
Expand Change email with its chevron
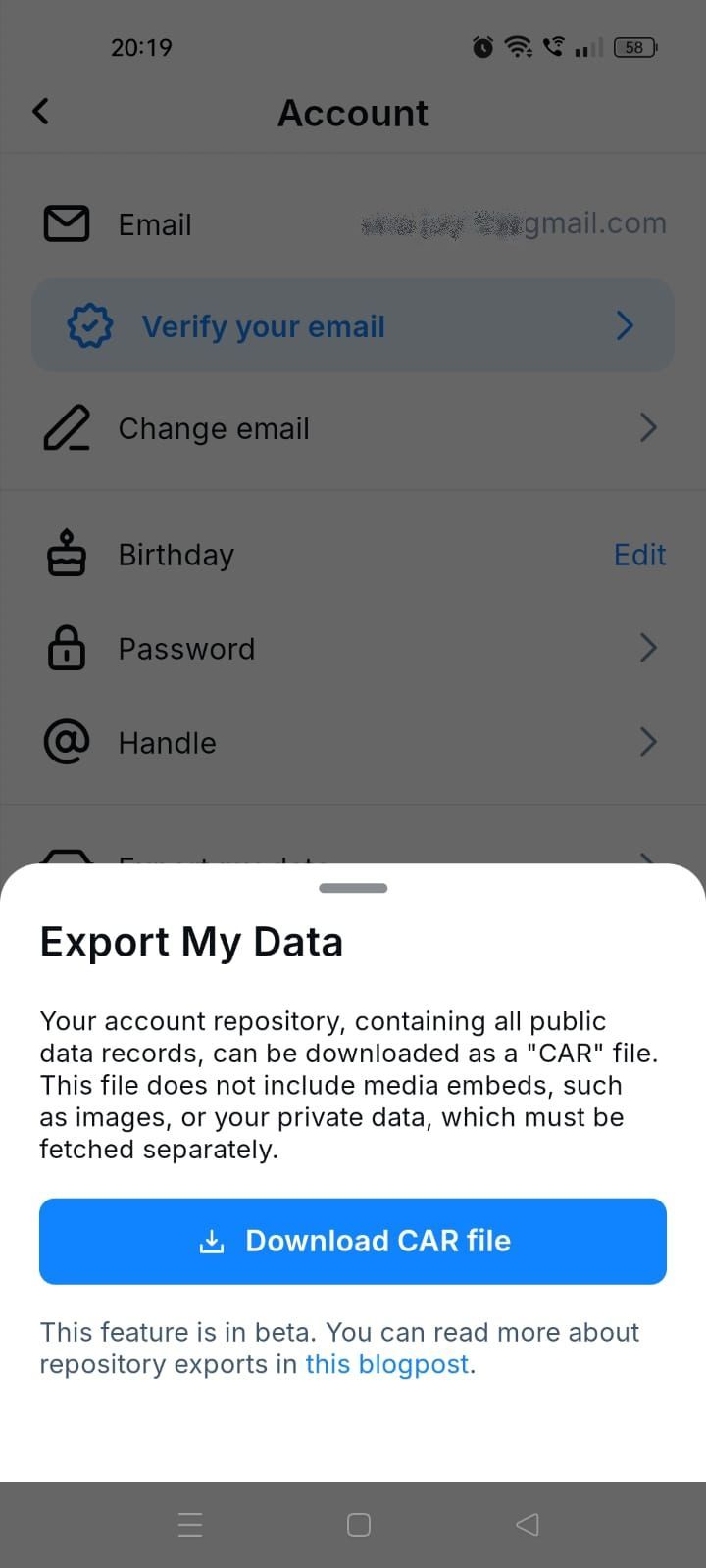[x=647, y=427]
